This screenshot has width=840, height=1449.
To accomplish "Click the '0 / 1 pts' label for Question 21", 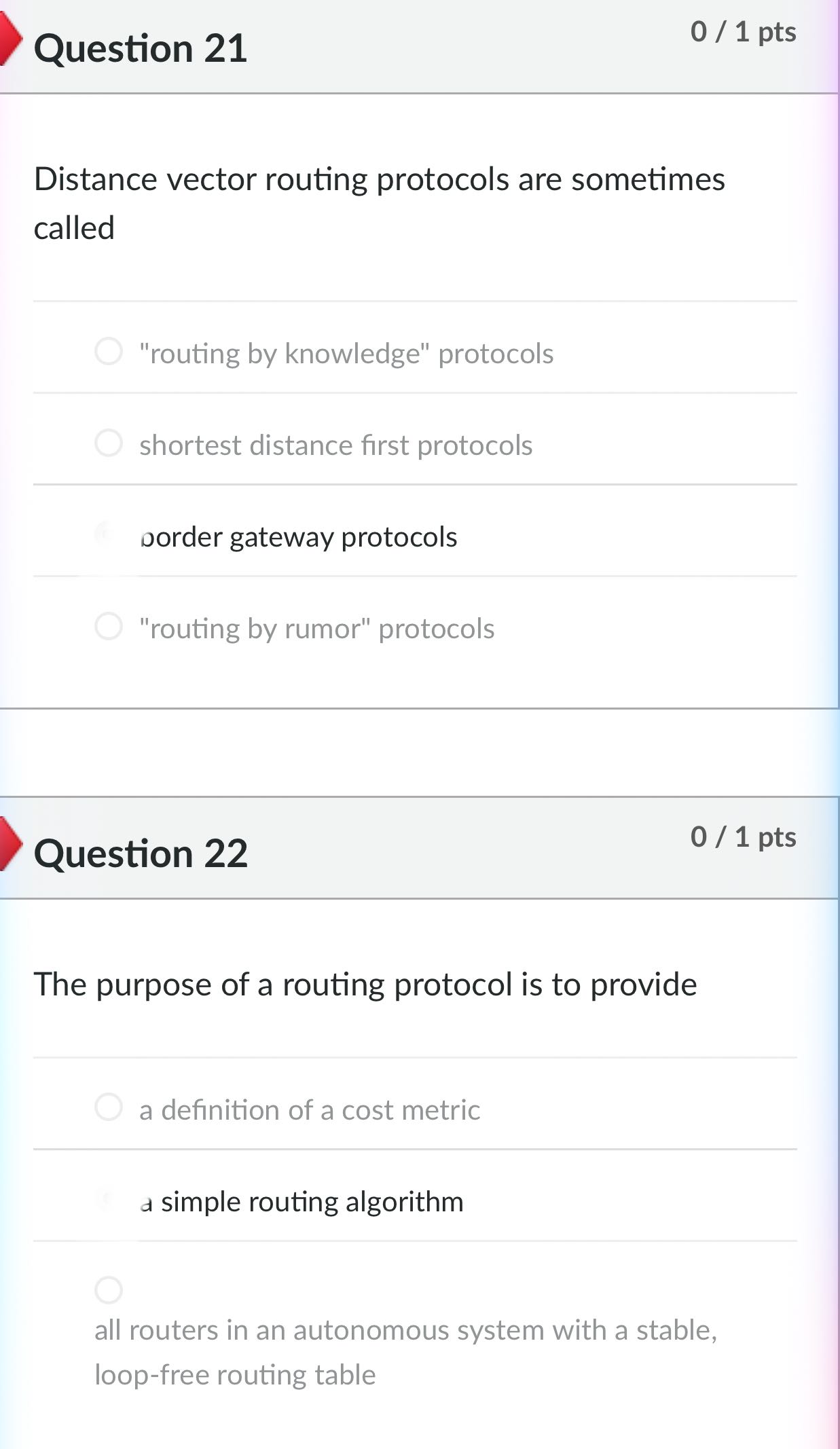I will [x=744, y=31].
